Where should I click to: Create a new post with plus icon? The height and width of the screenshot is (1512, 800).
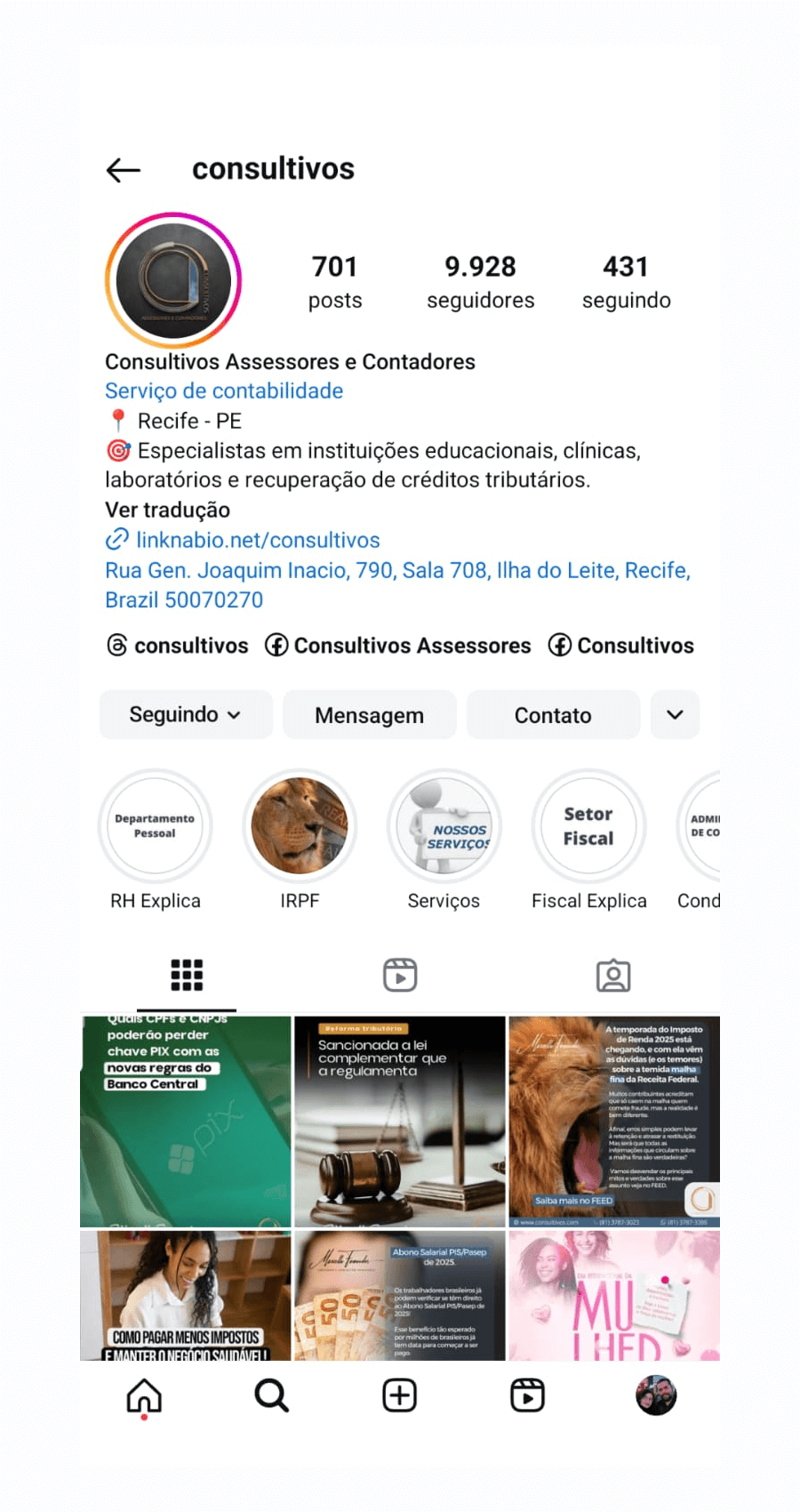pos(399,1395)
